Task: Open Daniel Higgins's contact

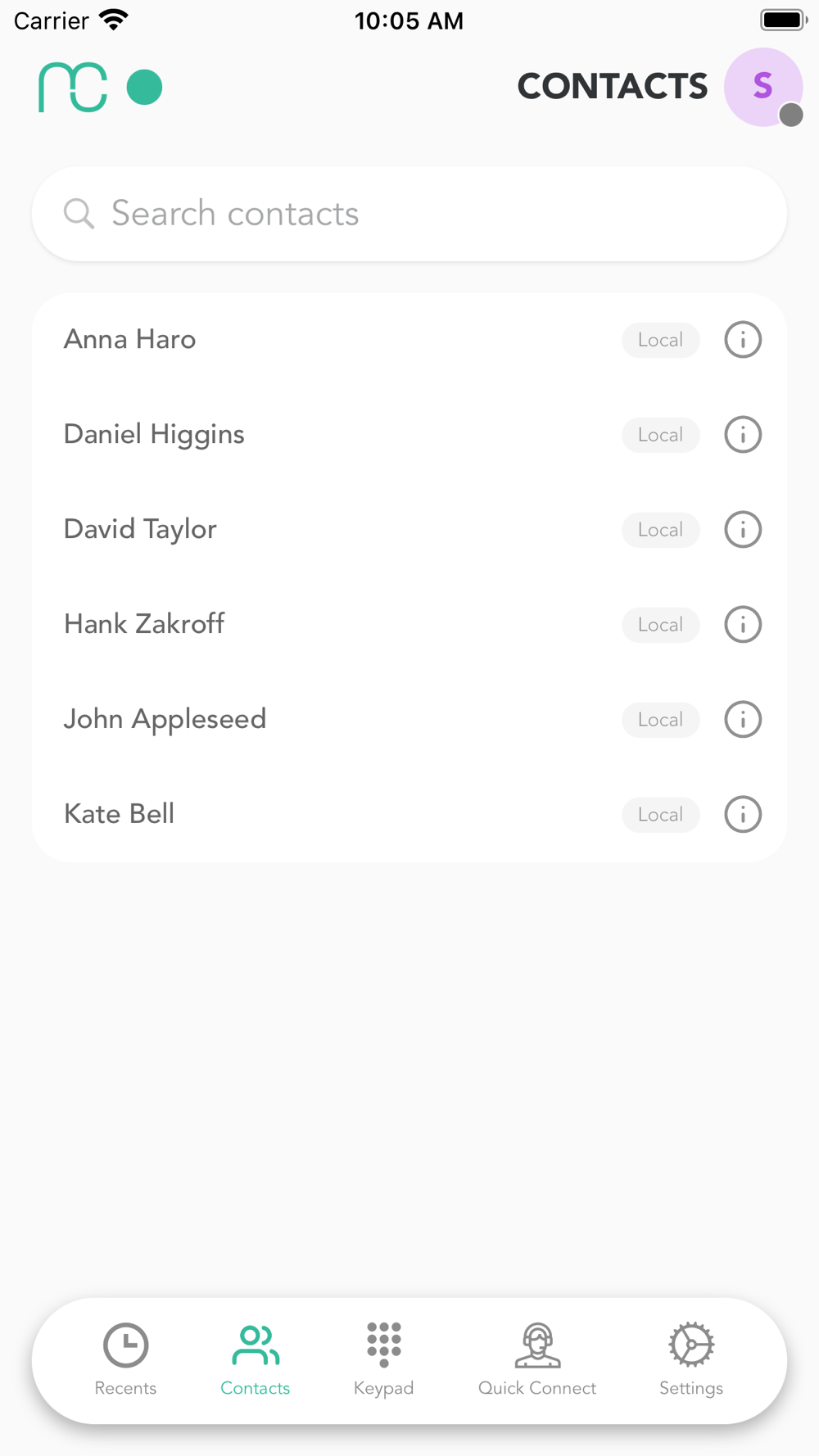Action: [x=154, y=435]
